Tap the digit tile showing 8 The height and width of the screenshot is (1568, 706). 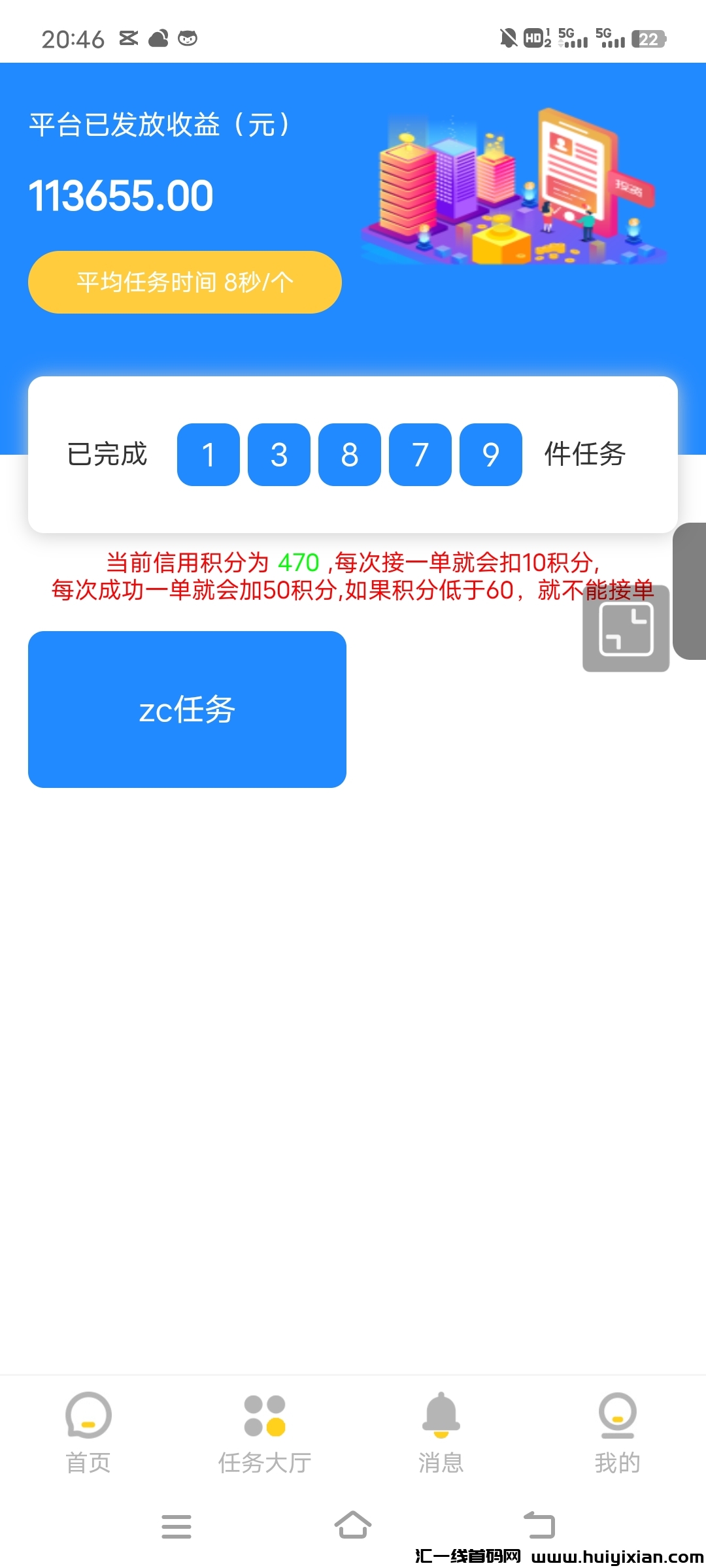pos(349,454)
